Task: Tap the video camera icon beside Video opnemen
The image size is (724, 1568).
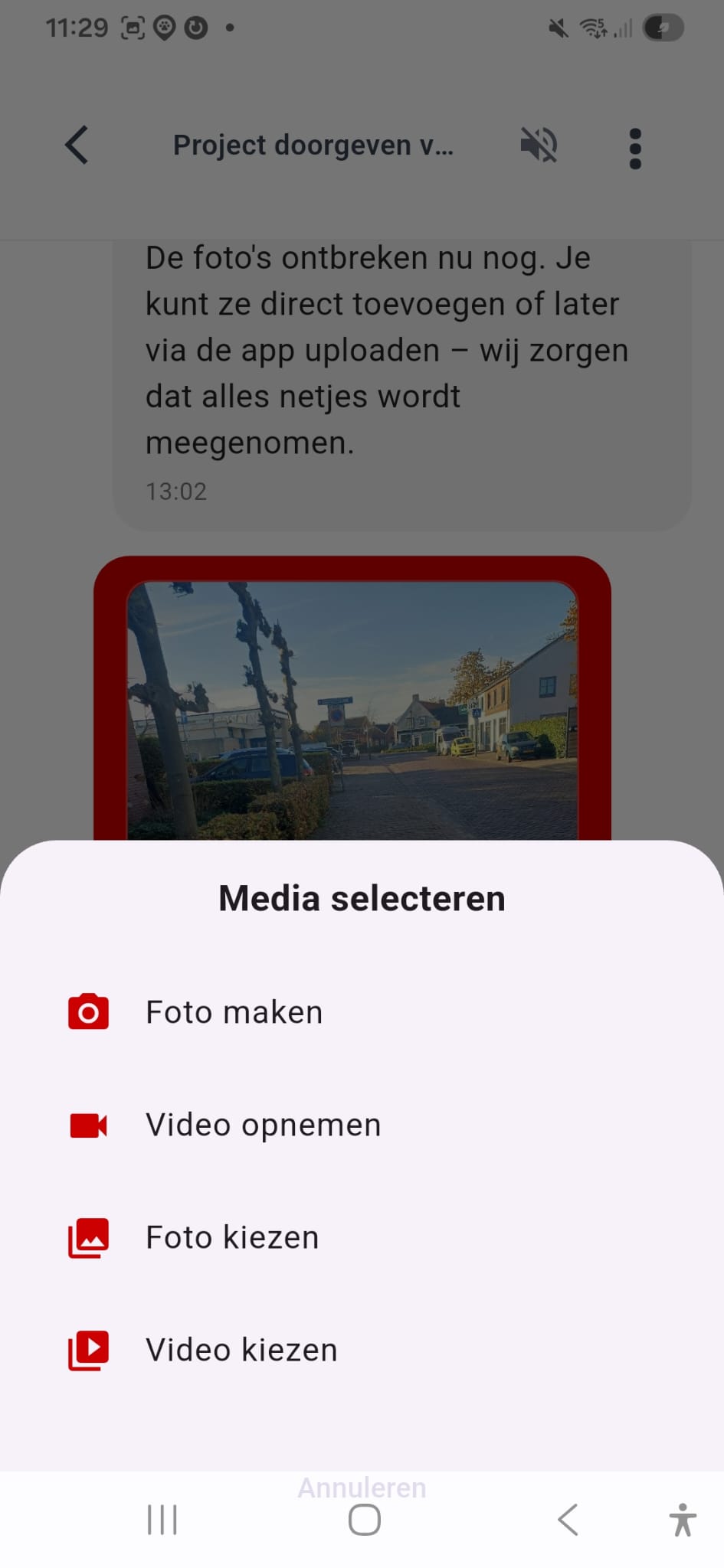Action: click(88, 1124)
